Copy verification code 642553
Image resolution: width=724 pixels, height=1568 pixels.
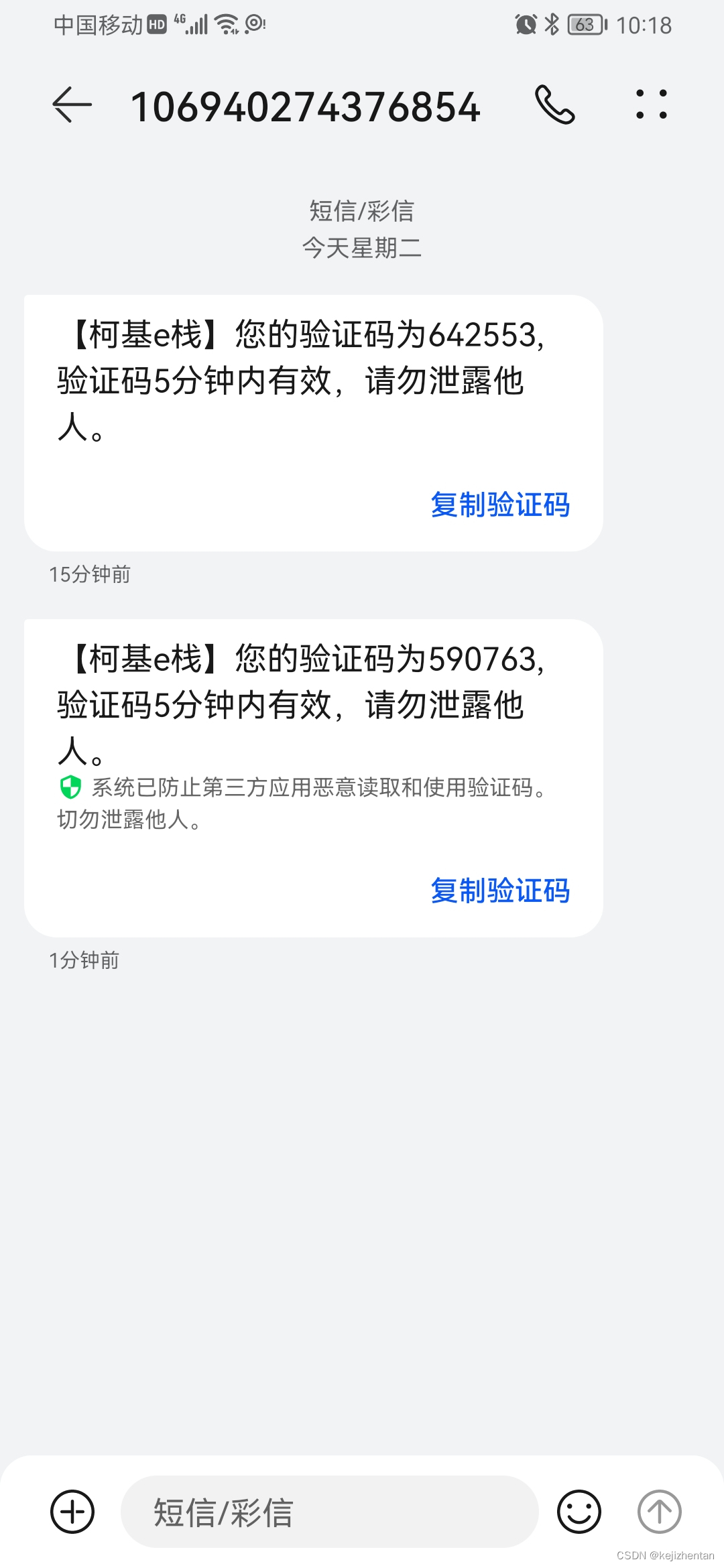point(500,505)
